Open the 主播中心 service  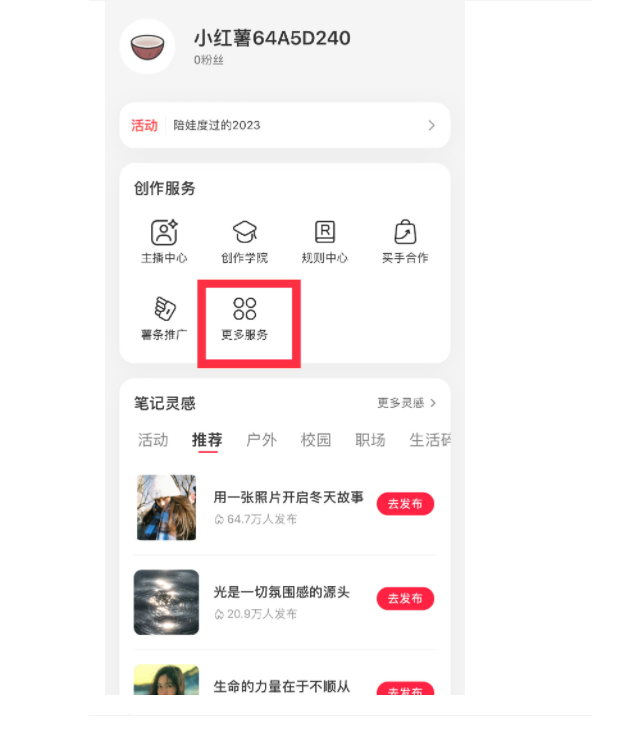[x=164, y=241]
